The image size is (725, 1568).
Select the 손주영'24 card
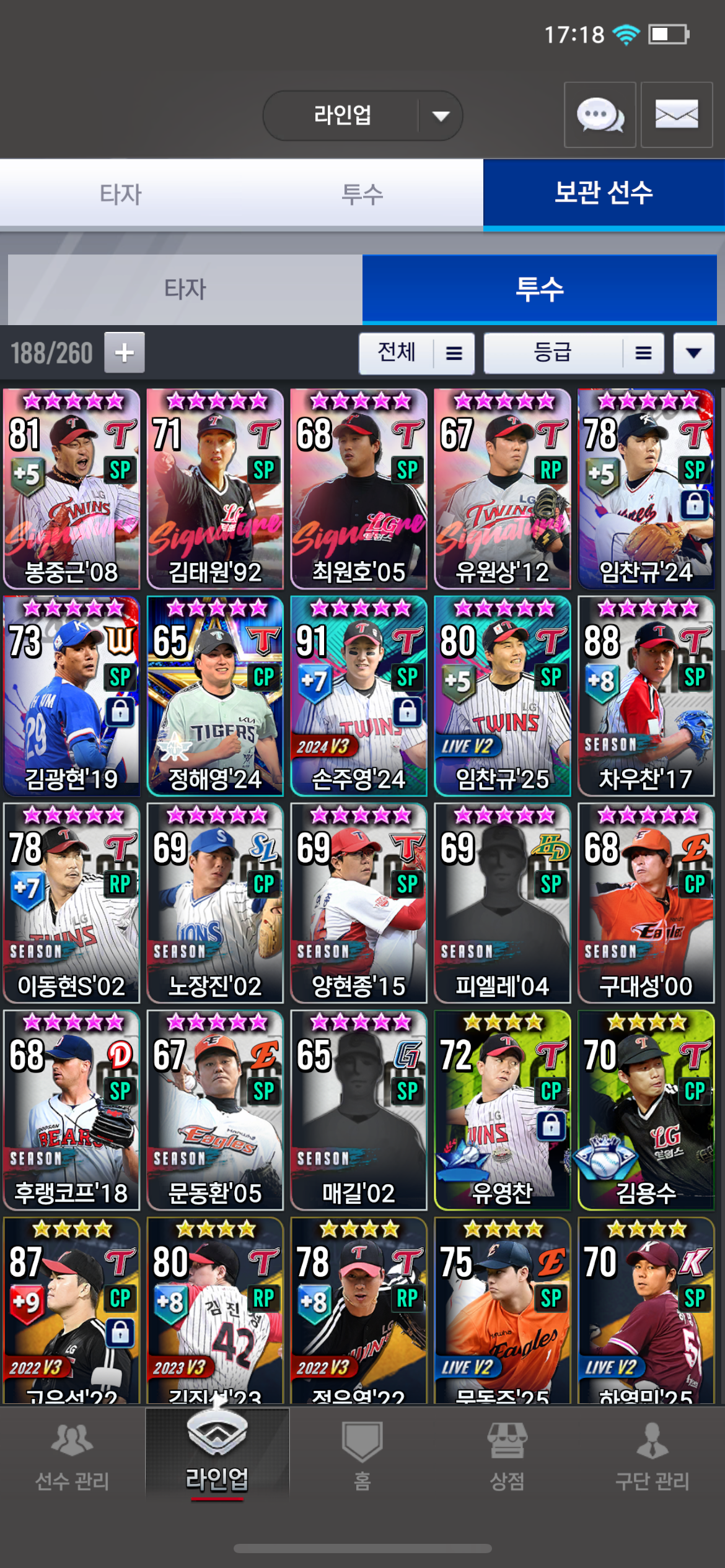pos(359,696)
